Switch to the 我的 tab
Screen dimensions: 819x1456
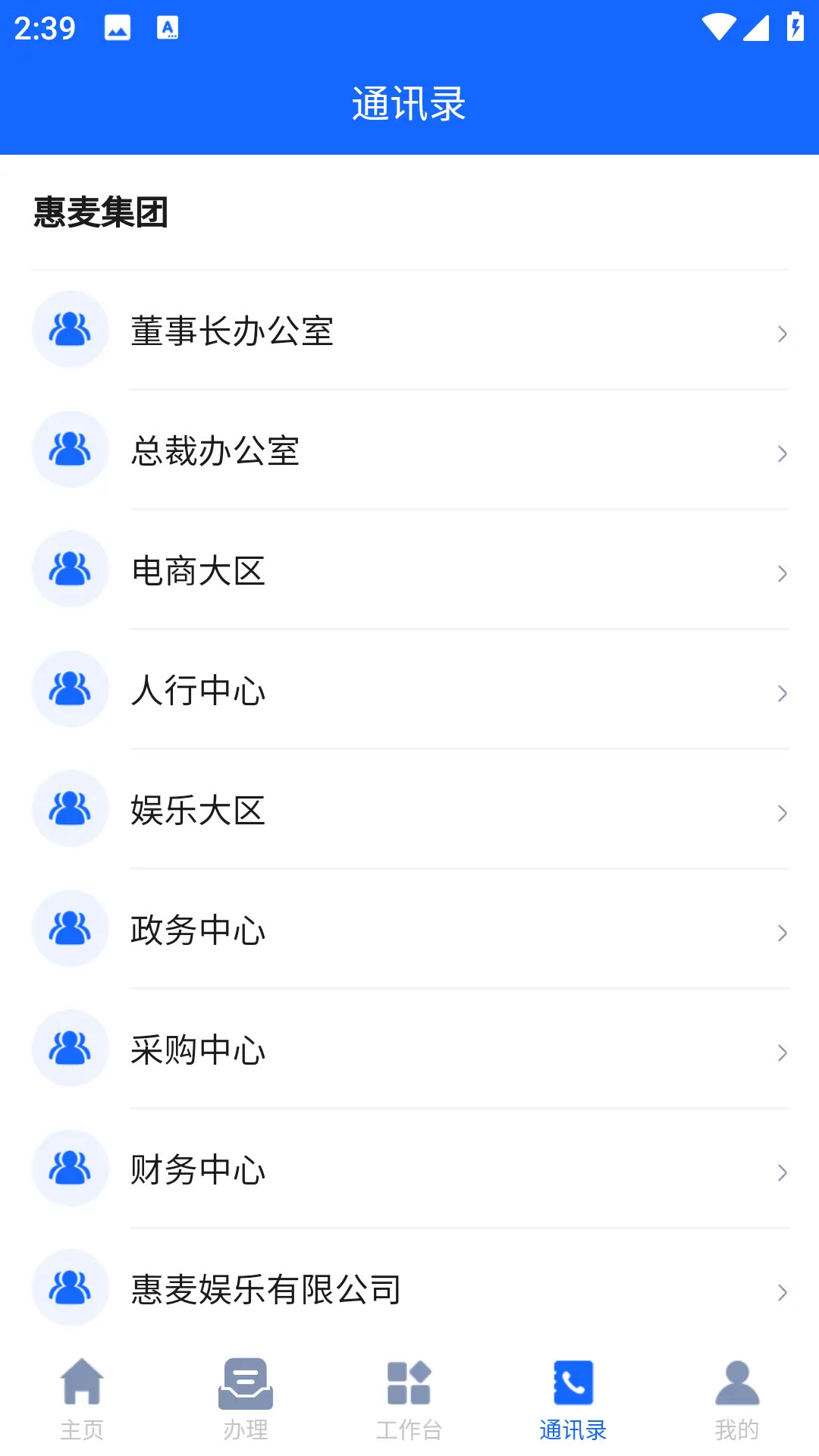pos(736,1403)
